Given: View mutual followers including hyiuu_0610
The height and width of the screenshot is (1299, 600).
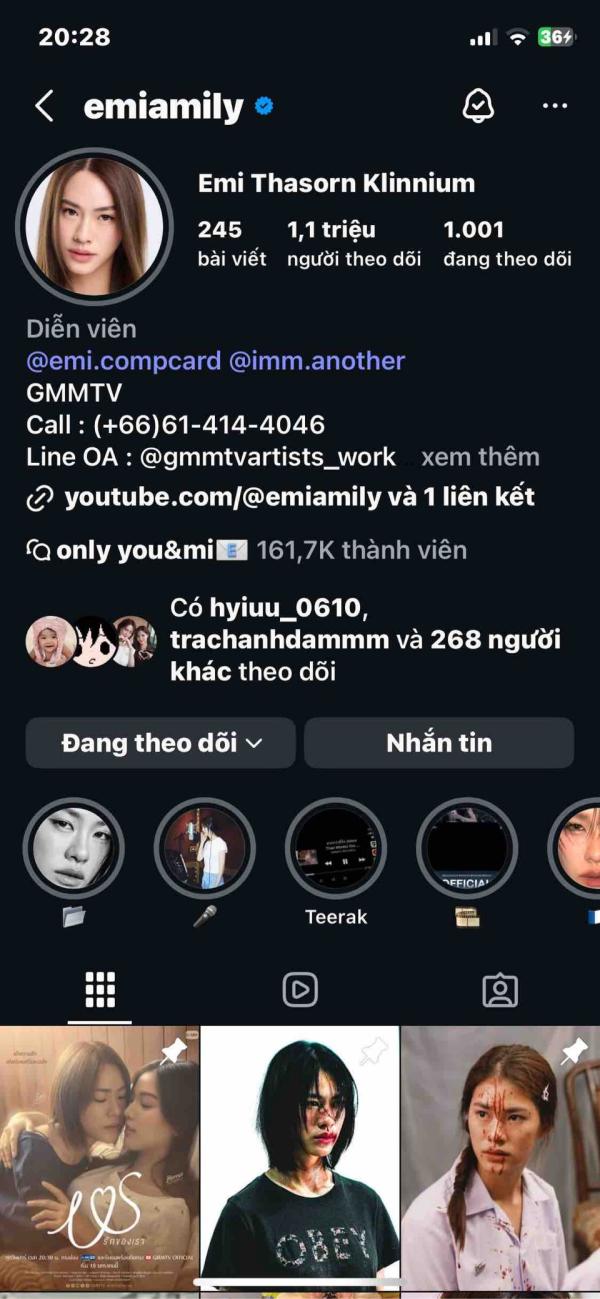Looking at the screenshot, I should pyautogui.click(x=300, y=639).
